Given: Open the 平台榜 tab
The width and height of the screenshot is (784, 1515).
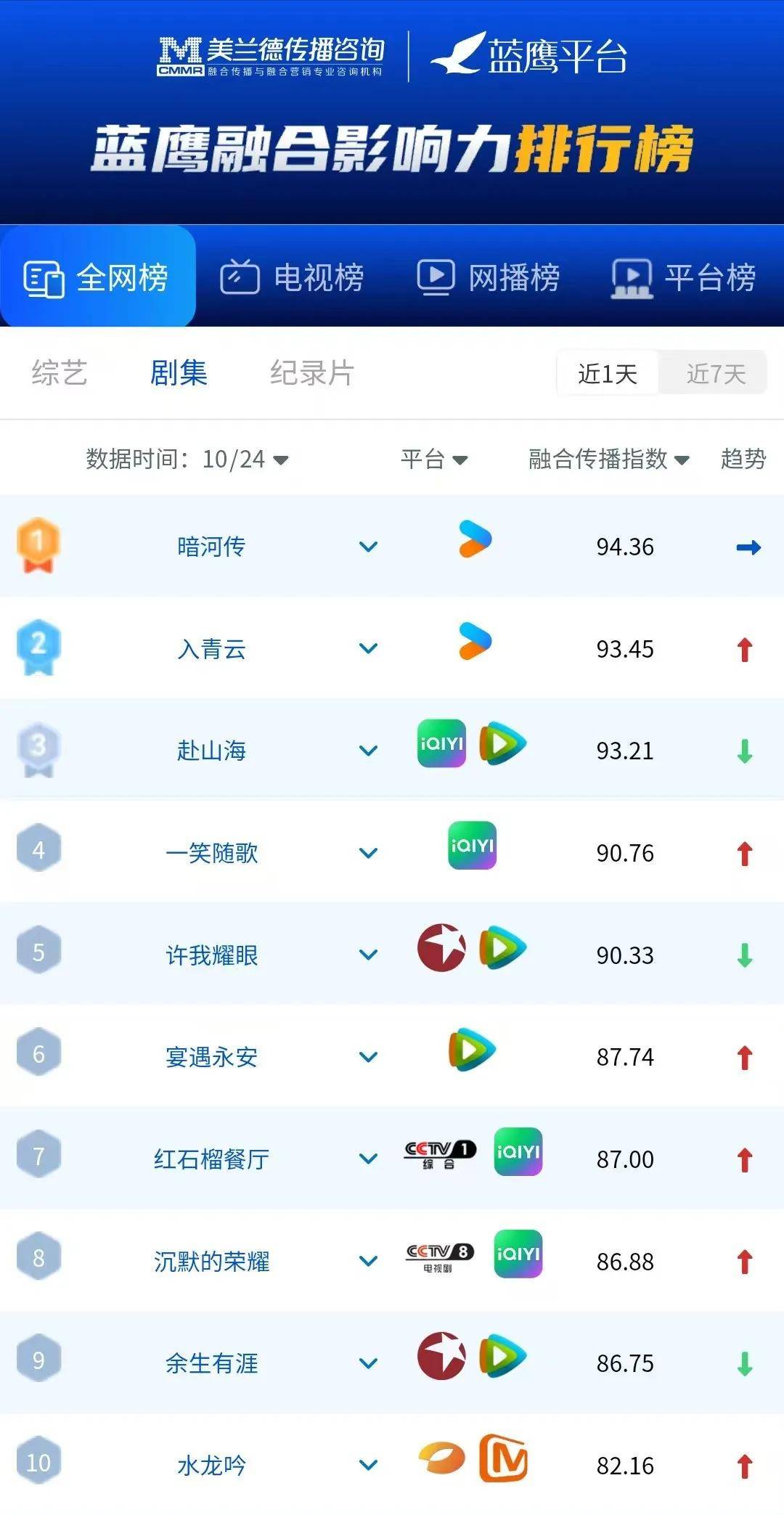Looking at the screenshot, I should [684, 277].
